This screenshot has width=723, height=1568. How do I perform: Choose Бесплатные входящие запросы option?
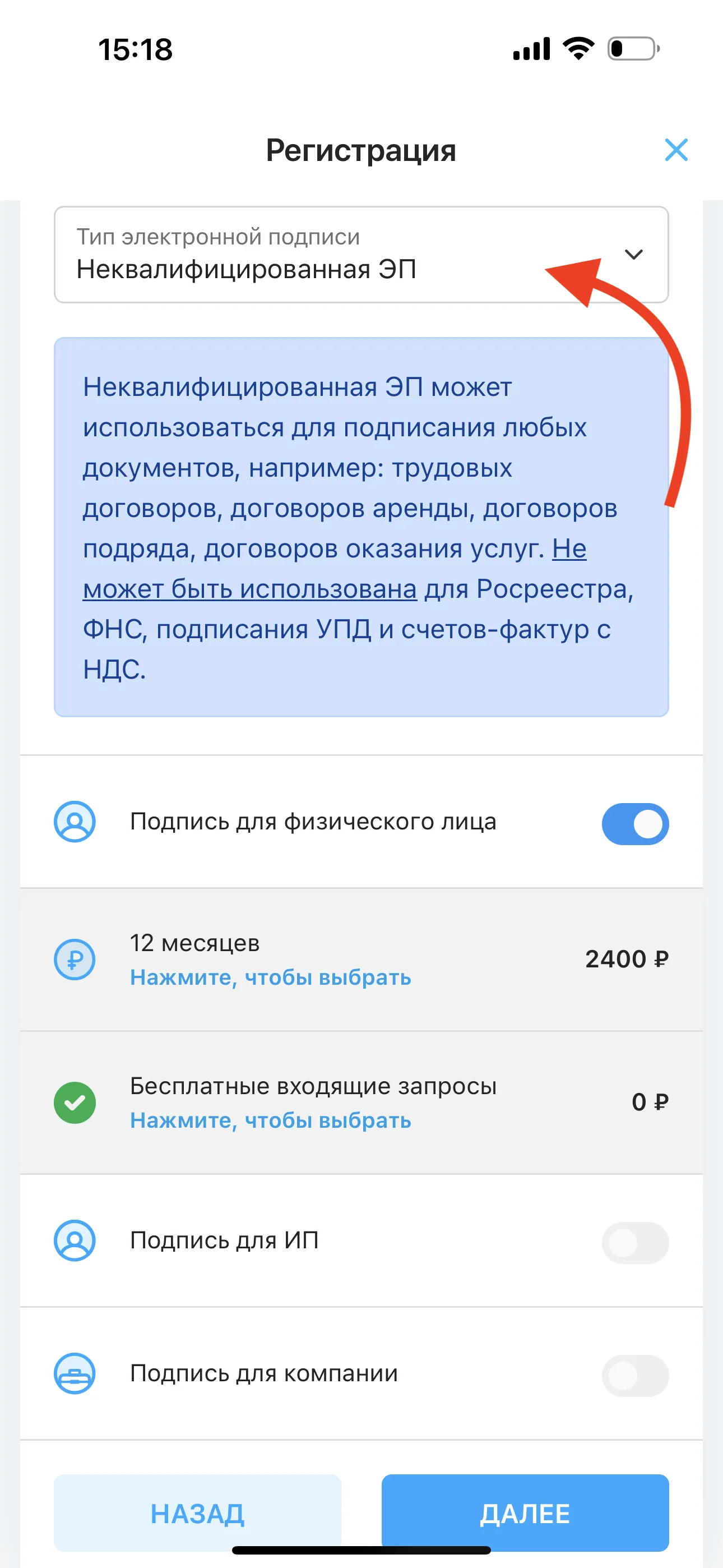click(x=361, y=1103)
